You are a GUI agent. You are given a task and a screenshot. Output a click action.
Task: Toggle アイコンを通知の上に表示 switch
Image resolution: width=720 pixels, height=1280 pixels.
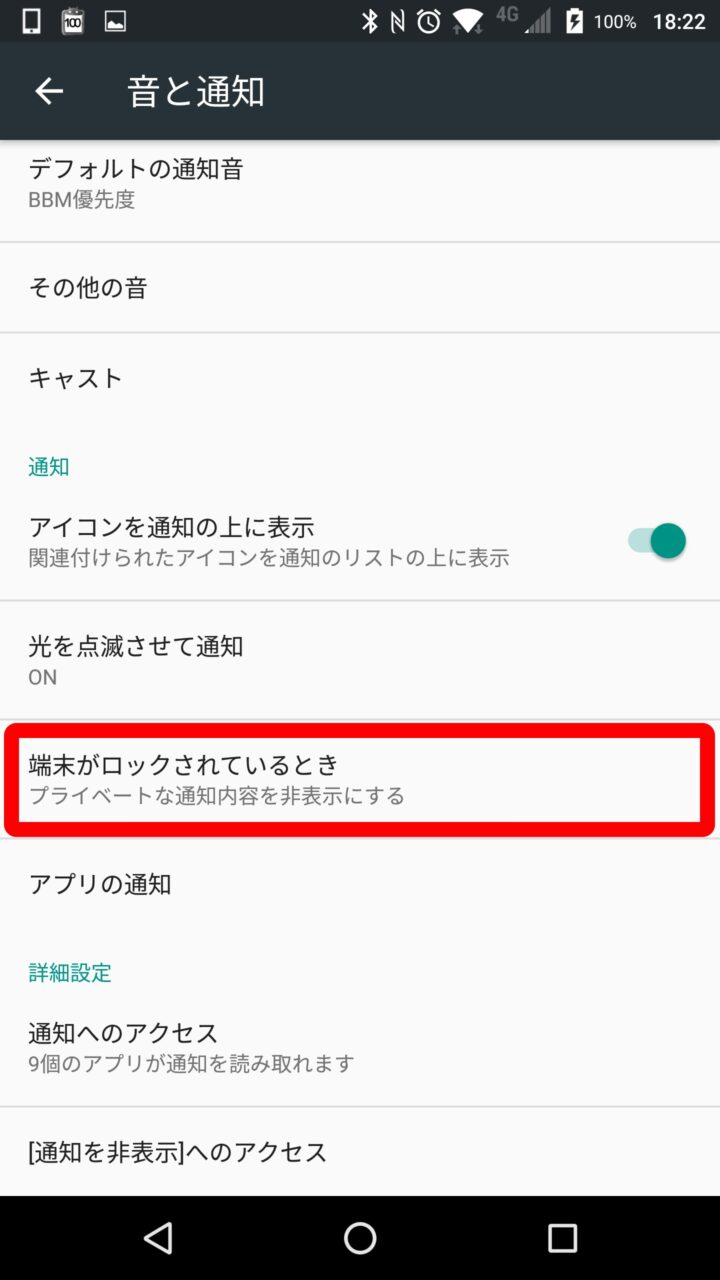656,541
